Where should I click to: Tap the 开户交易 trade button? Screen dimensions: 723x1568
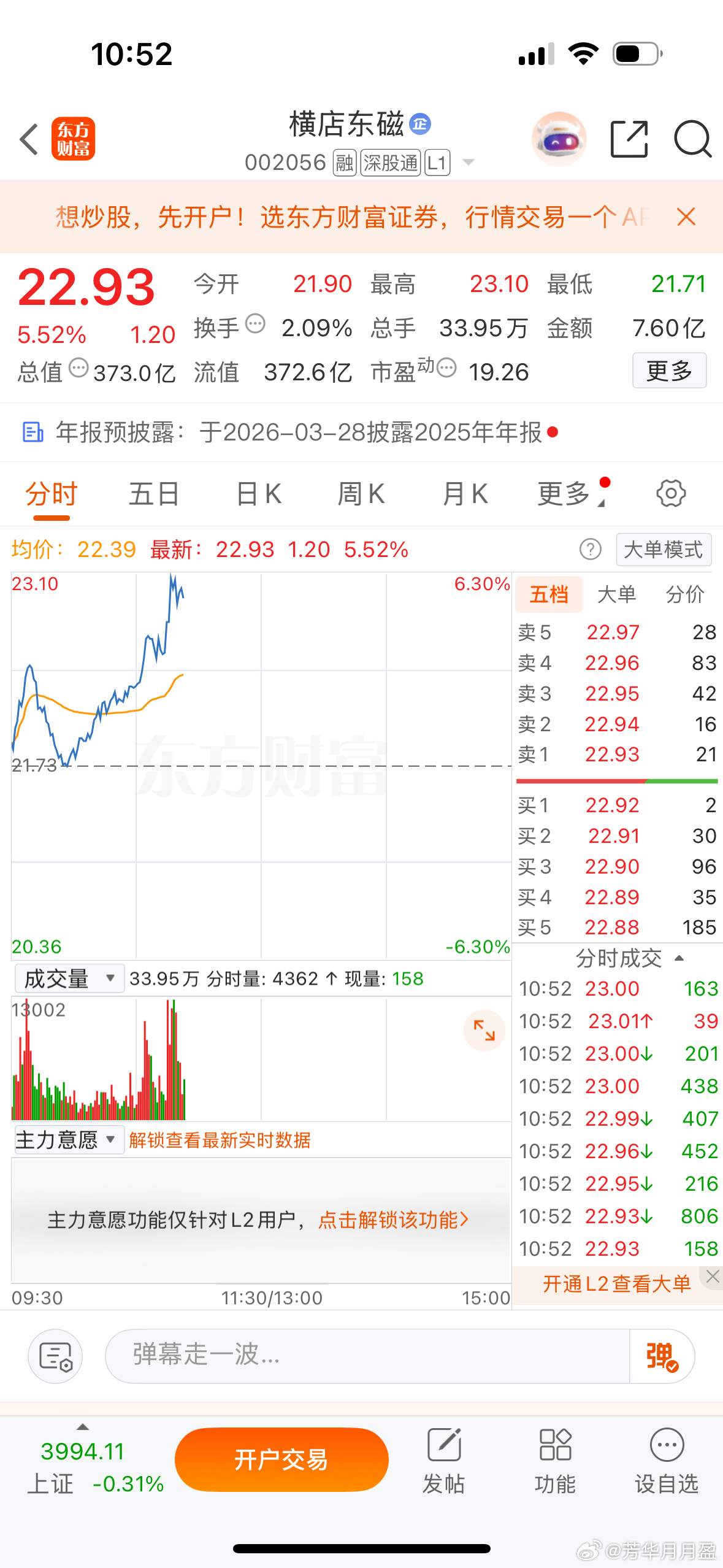click(281, 1460)
